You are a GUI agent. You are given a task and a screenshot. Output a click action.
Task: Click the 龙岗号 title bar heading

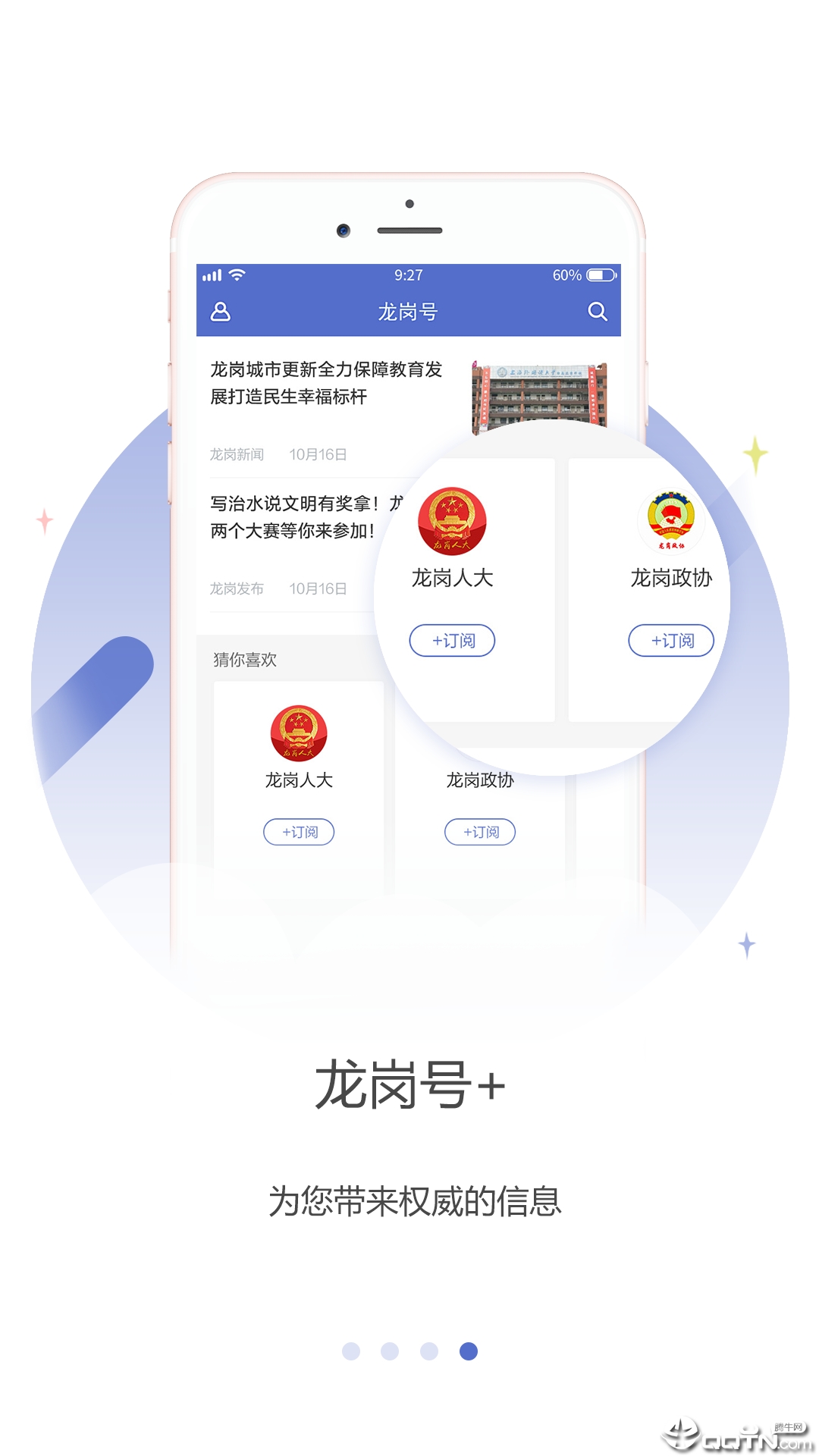409,312
